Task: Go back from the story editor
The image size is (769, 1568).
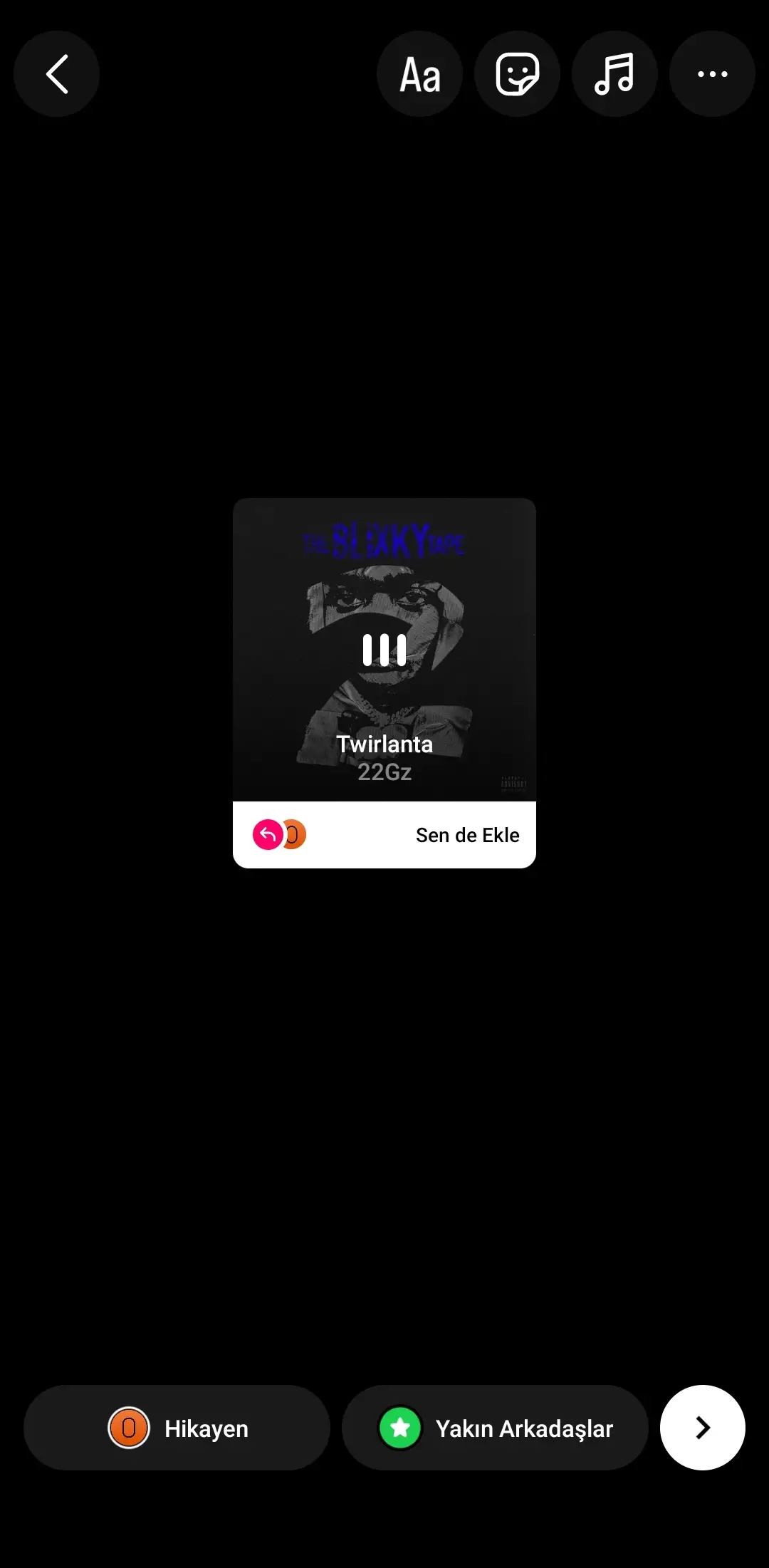Action: [56, 74]
